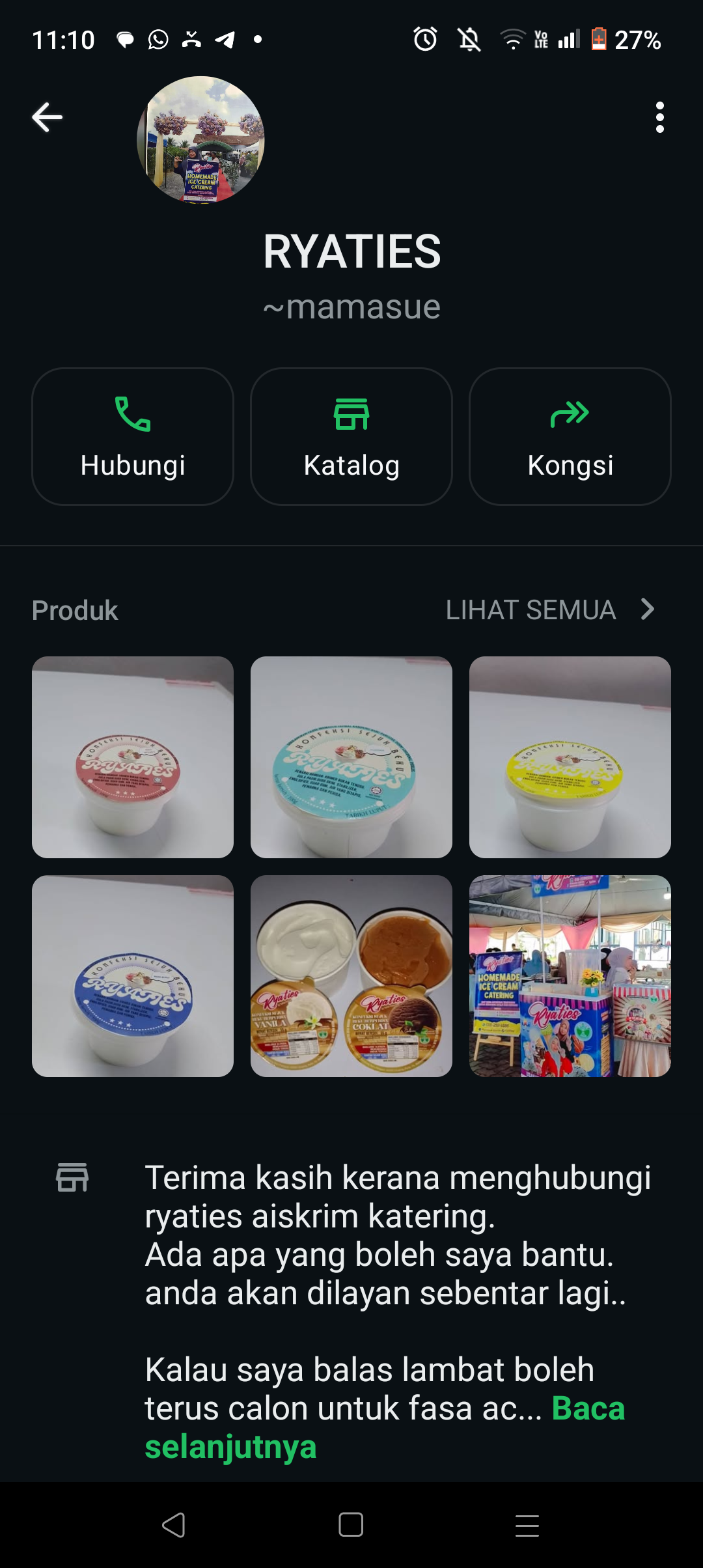Tap the system home button

click(351, 1524)
